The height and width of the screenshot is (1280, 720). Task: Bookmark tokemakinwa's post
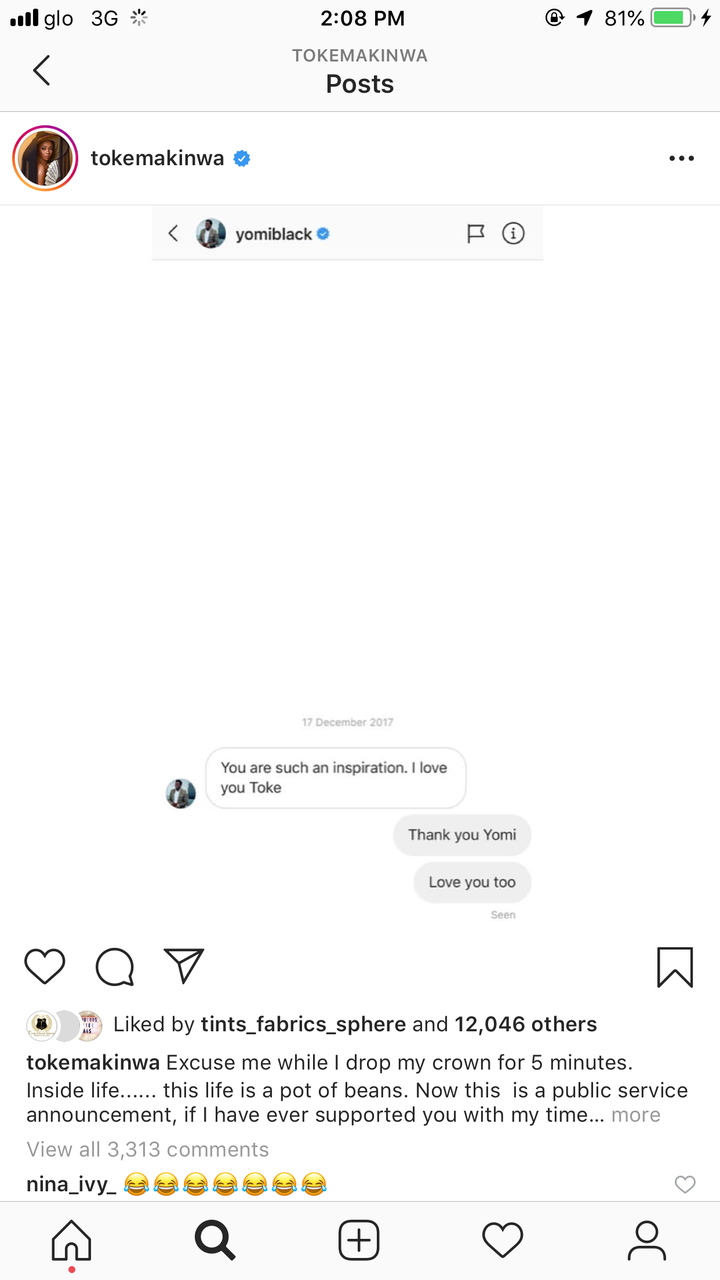675,966
